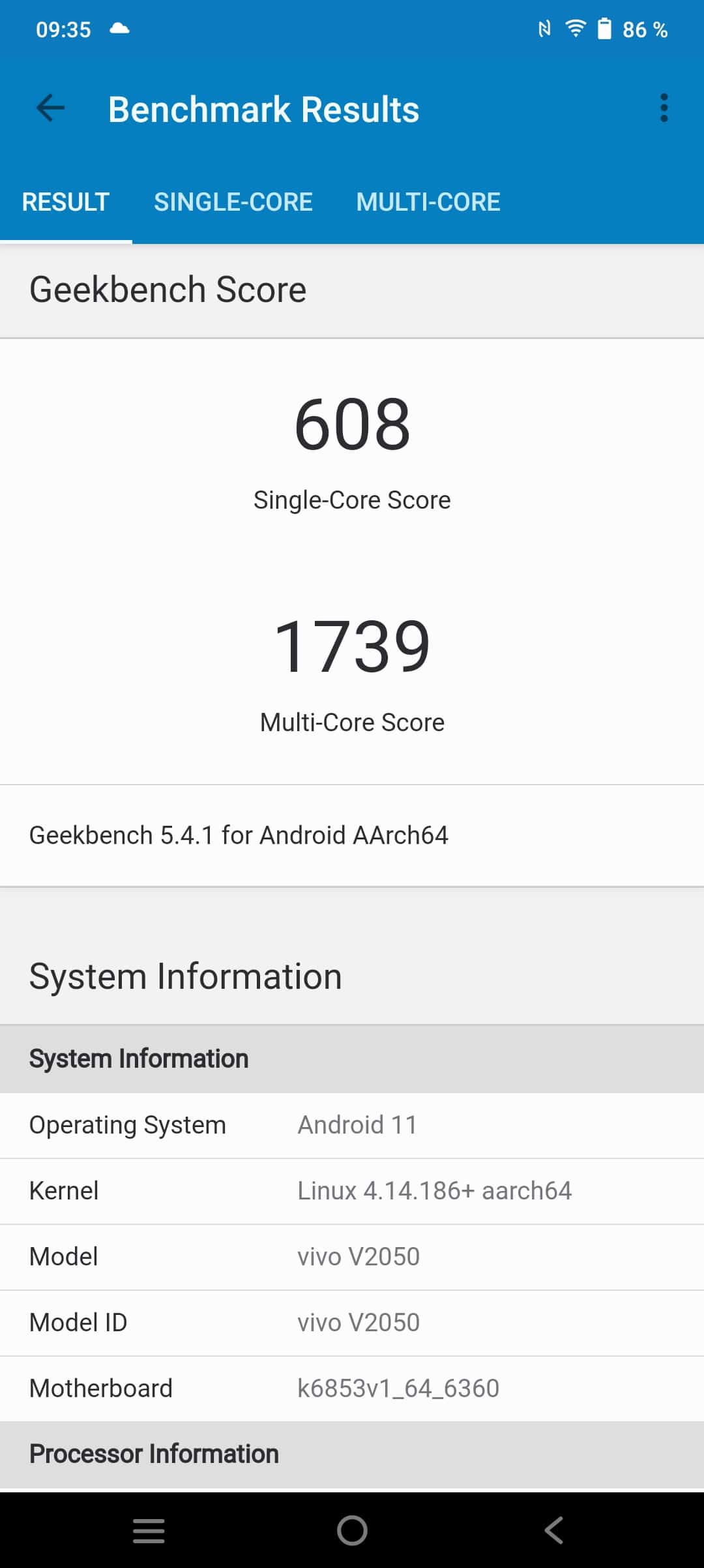
Task: Switch to the SINGLE-CORE tab
Action: tap(233, 202)
